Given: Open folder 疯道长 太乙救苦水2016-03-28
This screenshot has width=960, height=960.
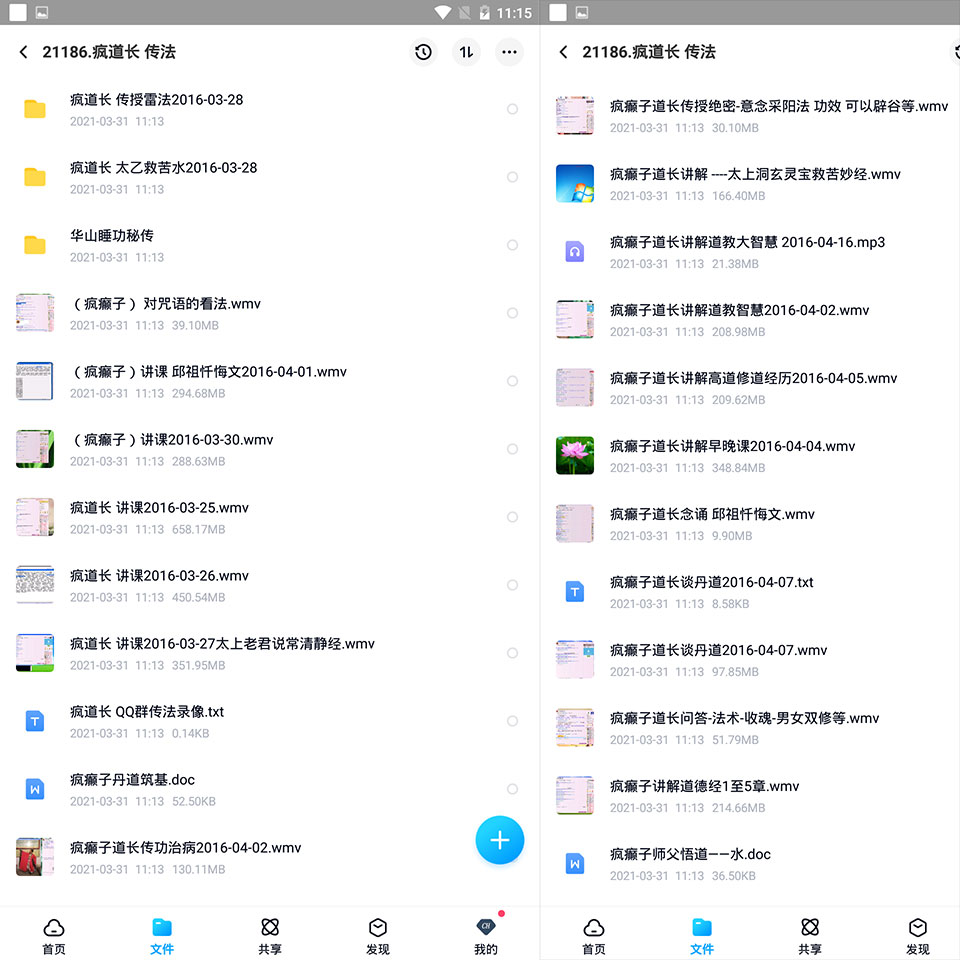Looking at the screenshot, I should click(x=269, y=177).
